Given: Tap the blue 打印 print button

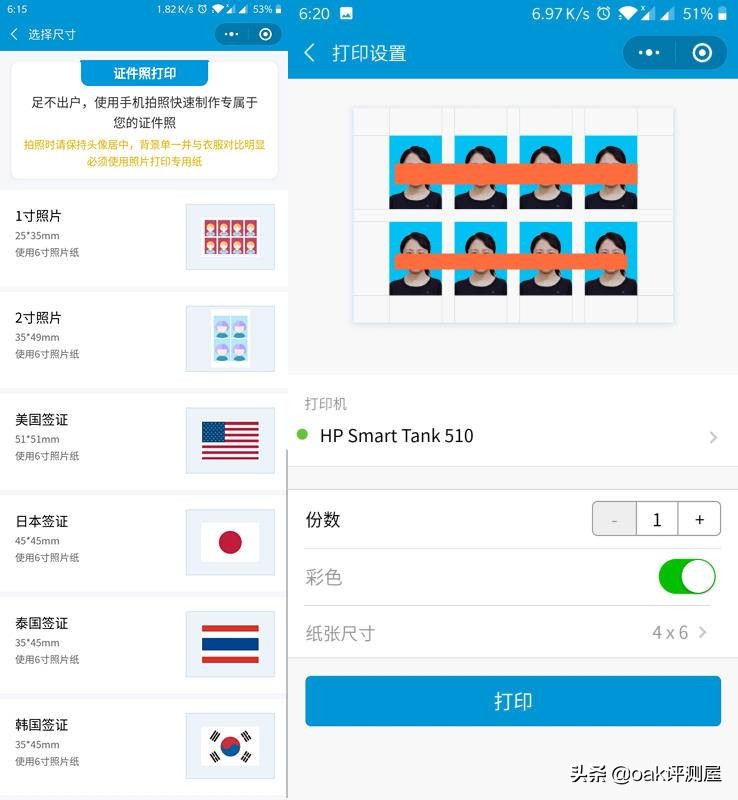Looking at the screenshot, I should 512,701.
